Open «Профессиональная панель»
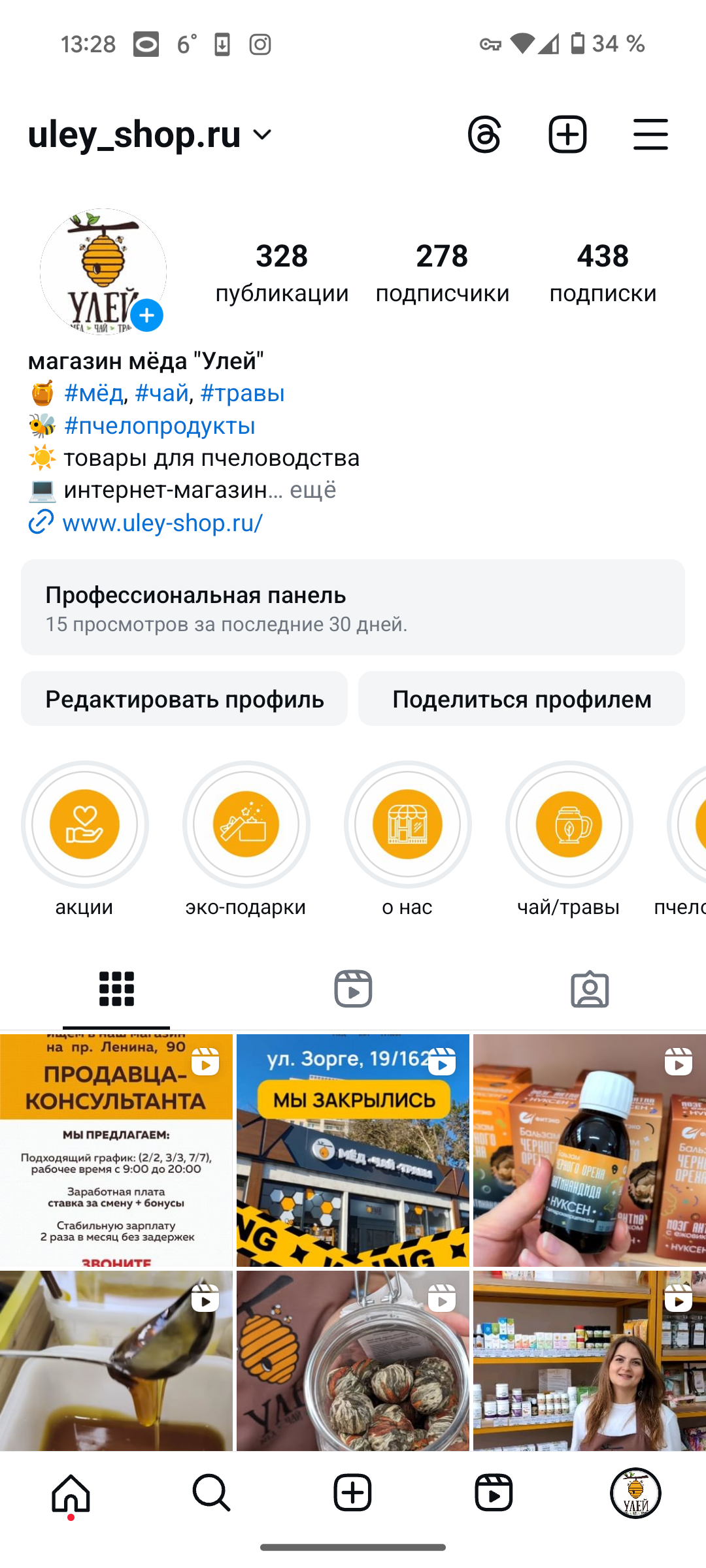The width and height of the screenshot is (706, 1568). 353,608
